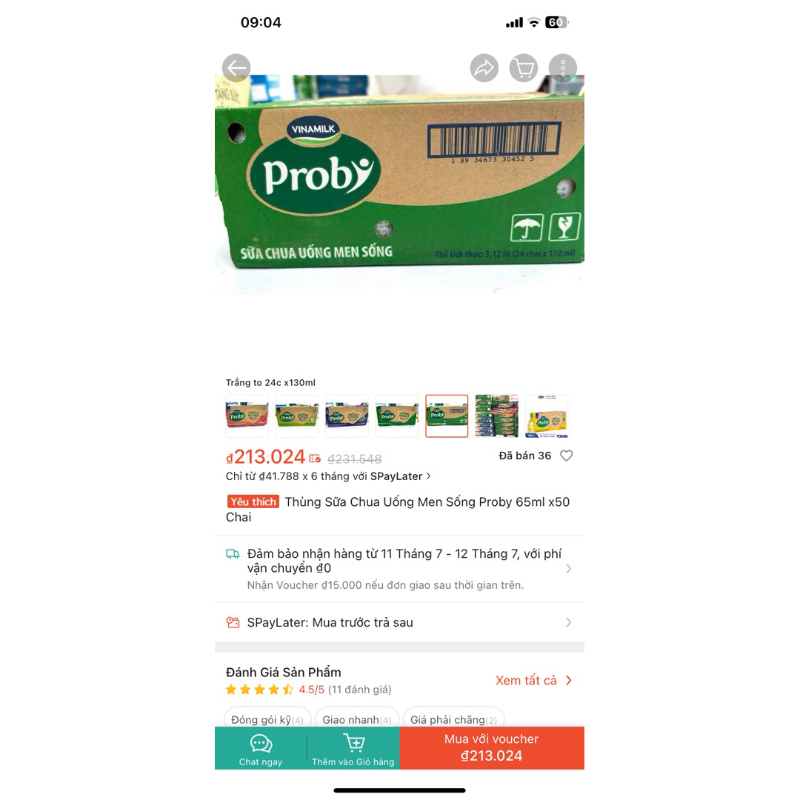Add product to favorites with heart icon
Viewport: 800px width, 800px height.
(x=567, y=456)
